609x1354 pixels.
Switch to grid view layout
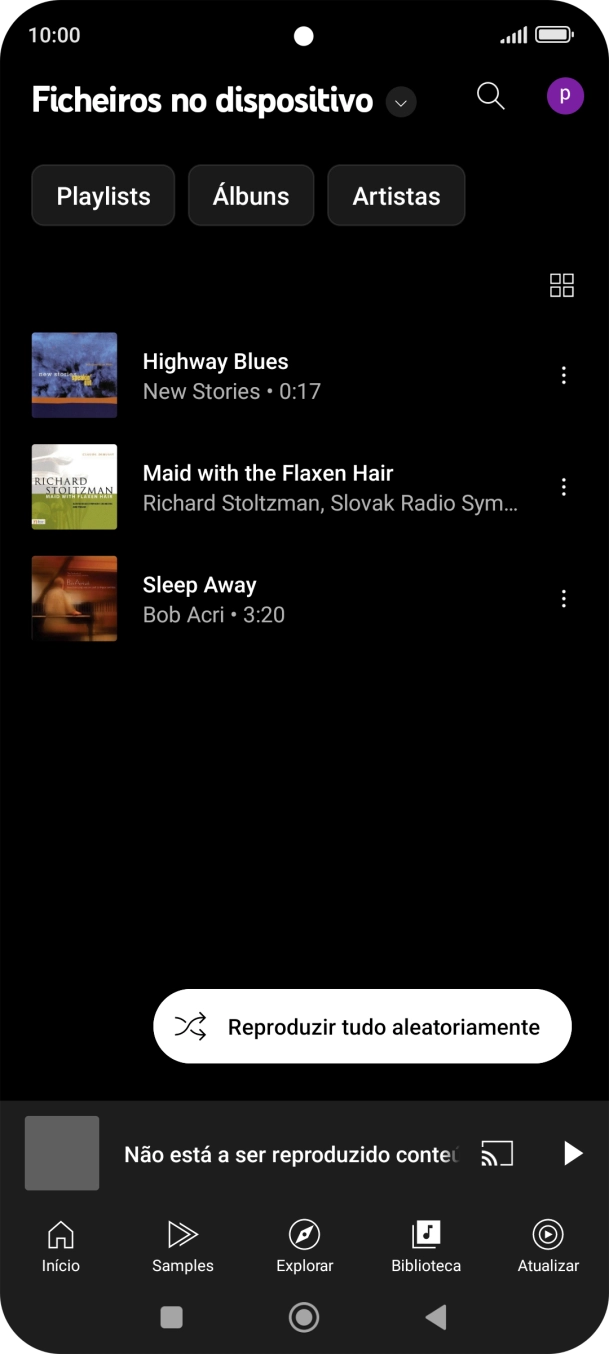[562, 286]
